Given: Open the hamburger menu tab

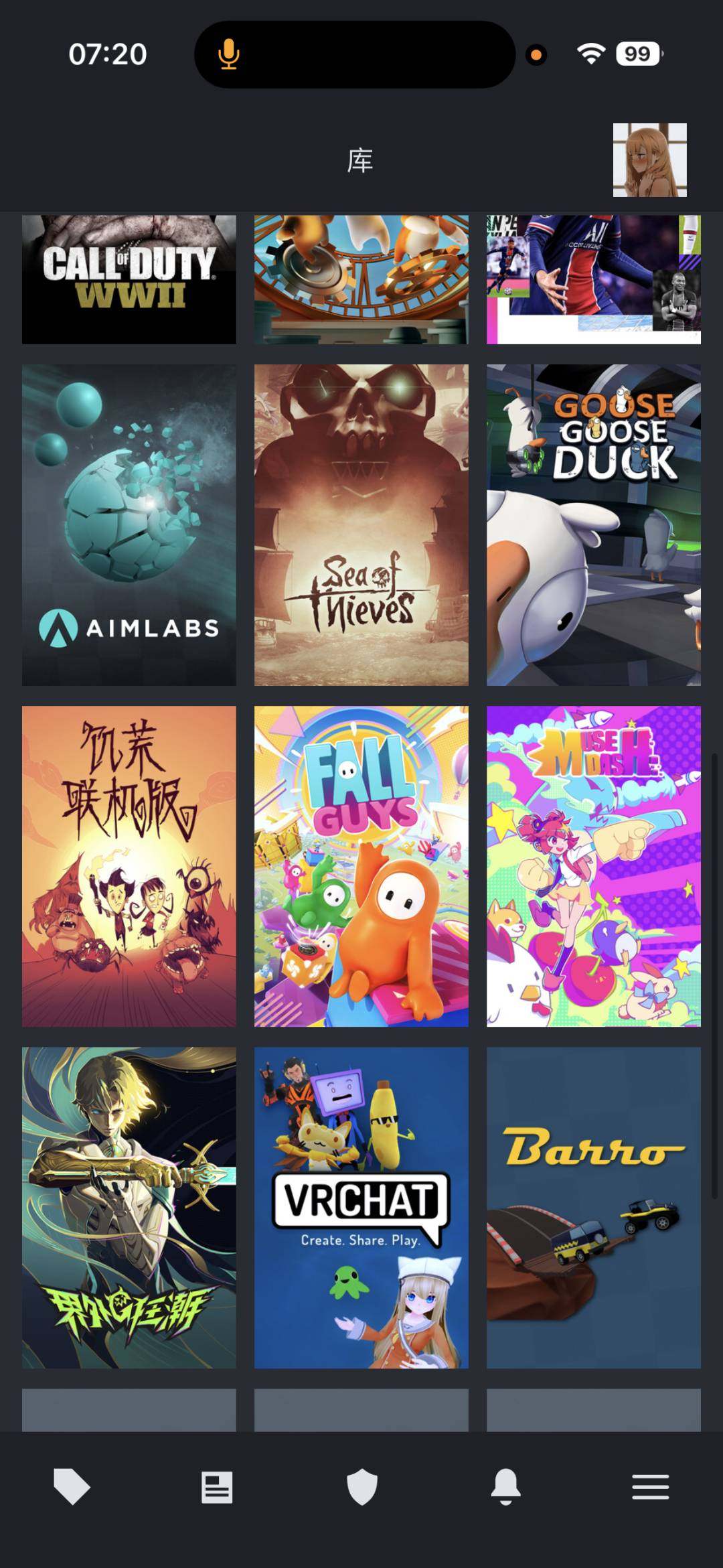Looking at the screenshot, I should 650,1487.
